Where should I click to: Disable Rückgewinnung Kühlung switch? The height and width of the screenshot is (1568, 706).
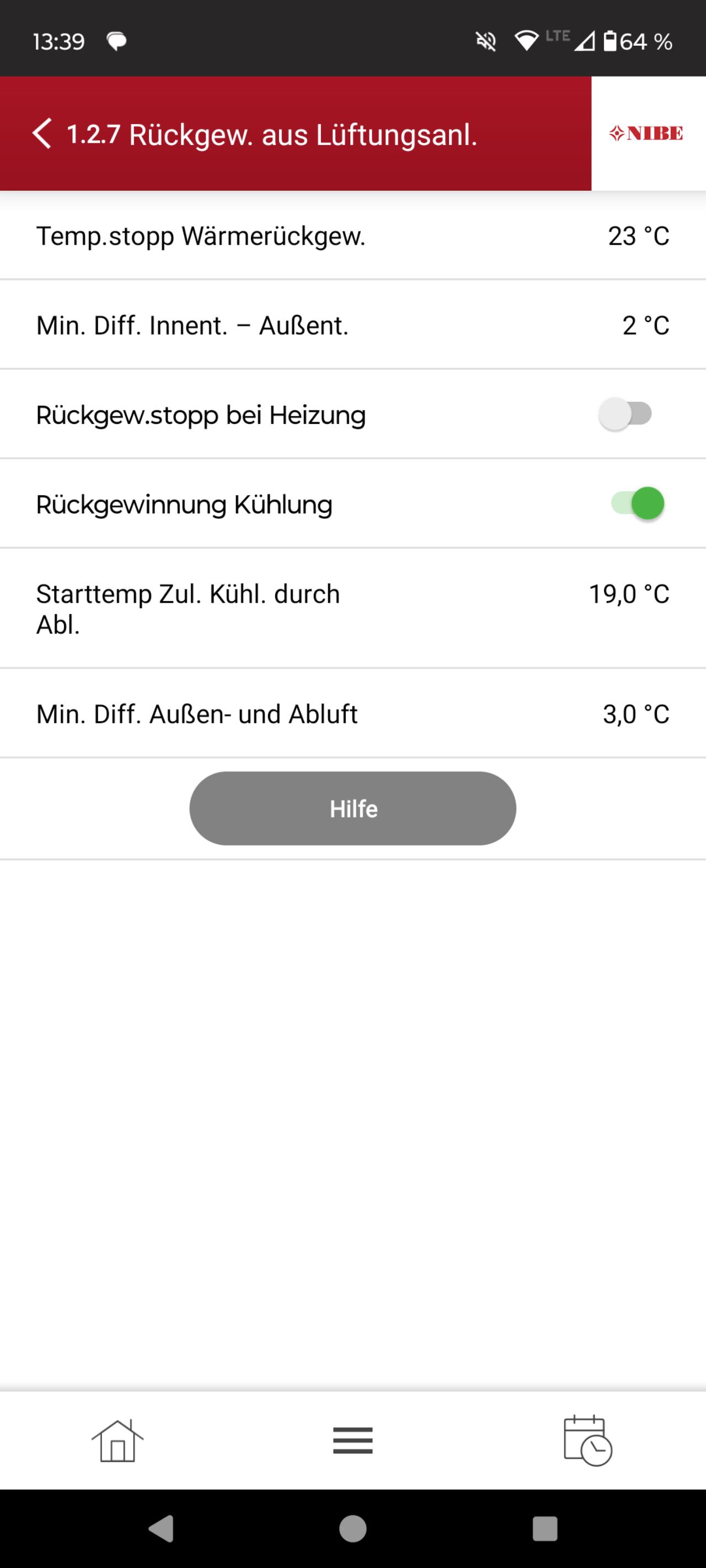[637, 503]
